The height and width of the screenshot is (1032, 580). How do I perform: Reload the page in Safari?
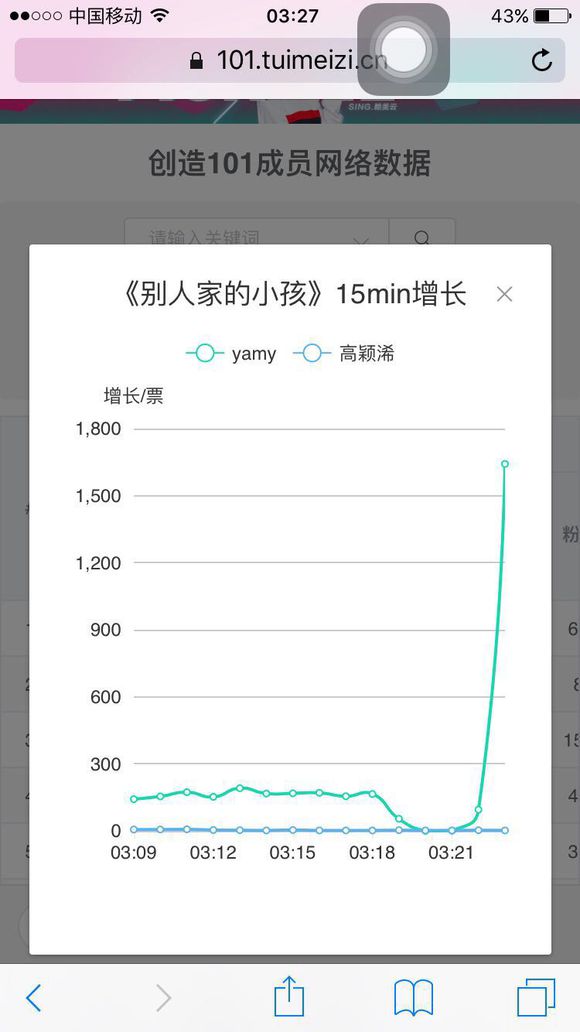(541, 61)
